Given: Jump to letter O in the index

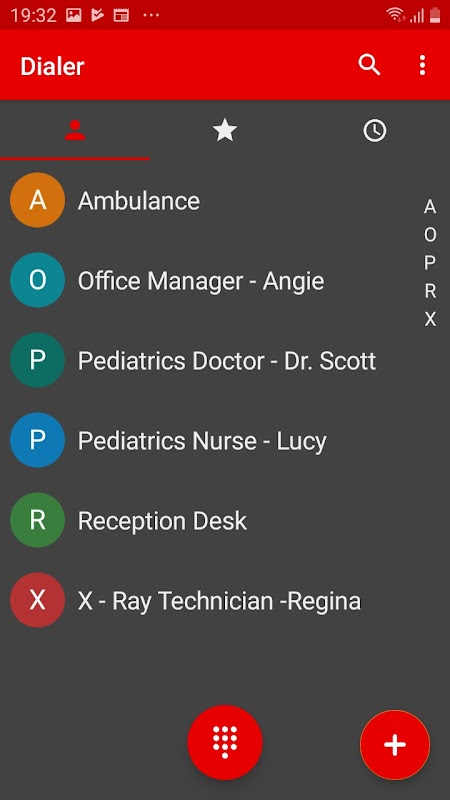Looking at the screenshot, I should coord(430,235).
